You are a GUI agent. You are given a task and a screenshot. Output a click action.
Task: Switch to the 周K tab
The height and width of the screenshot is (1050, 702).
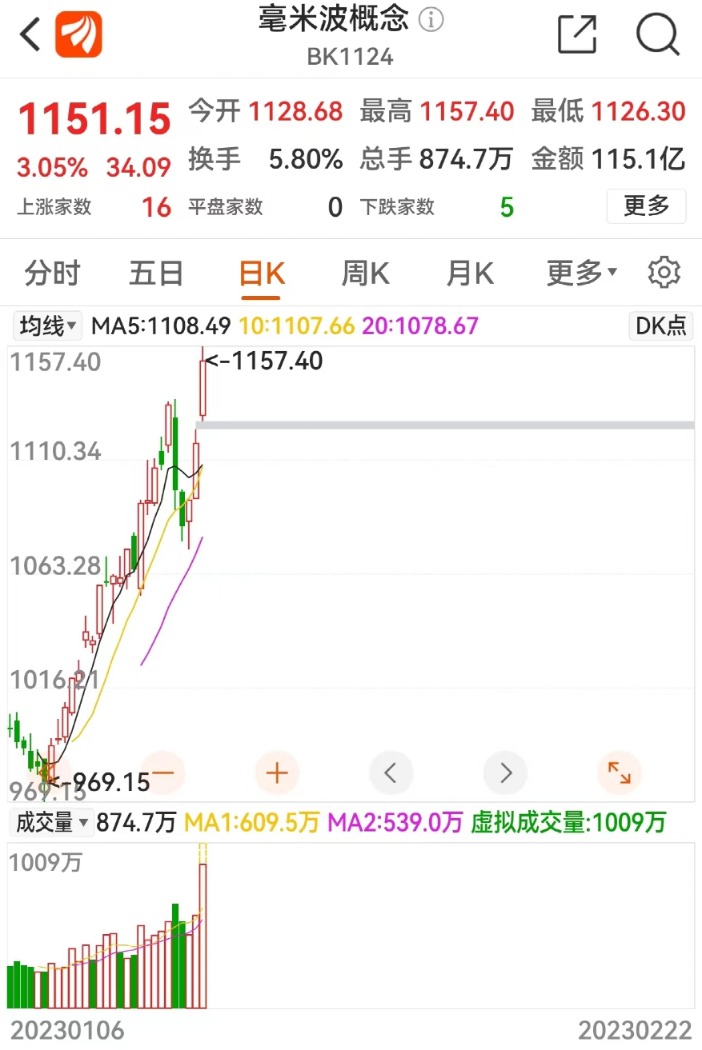pos(365,273)
